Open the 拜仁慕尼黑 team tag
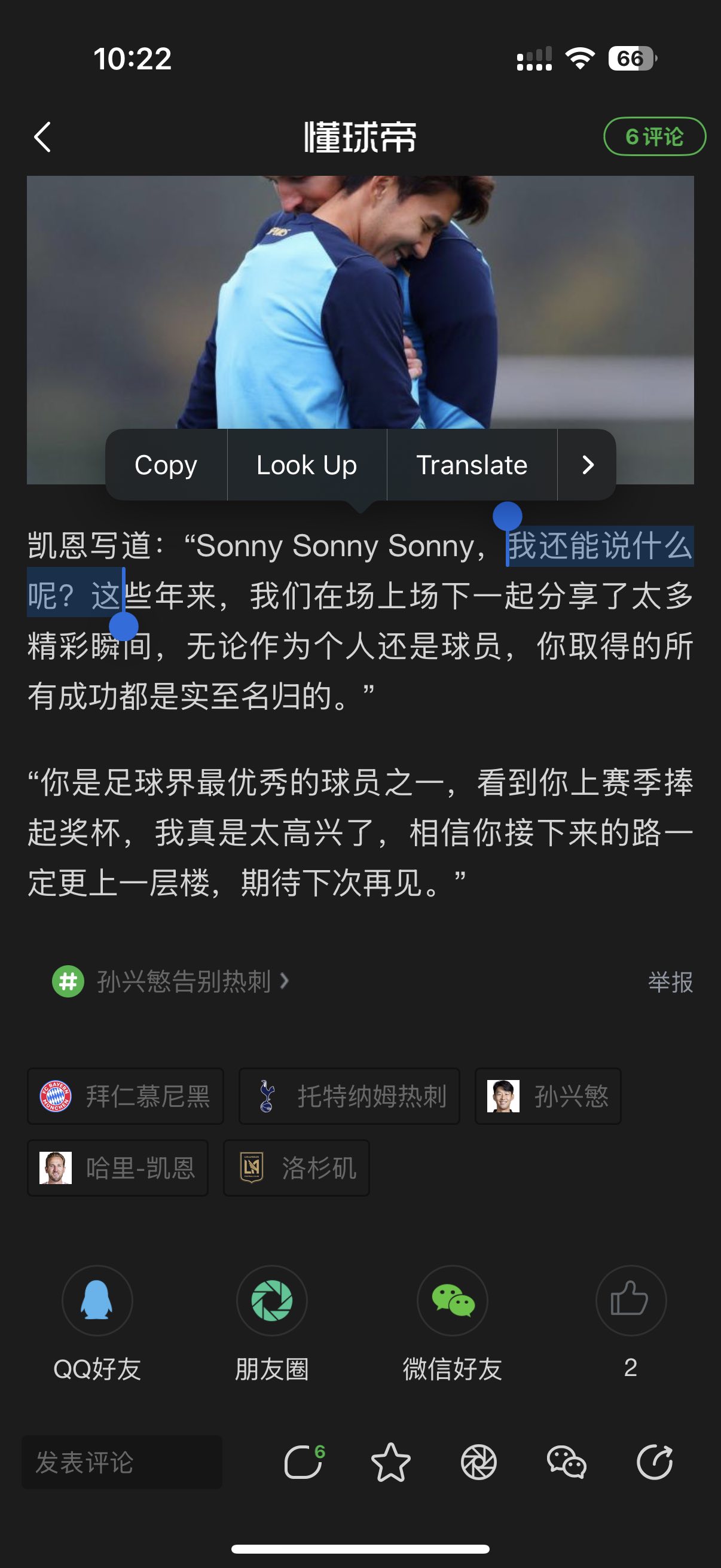The image size is (721, 1568). tap(126, 1096)
